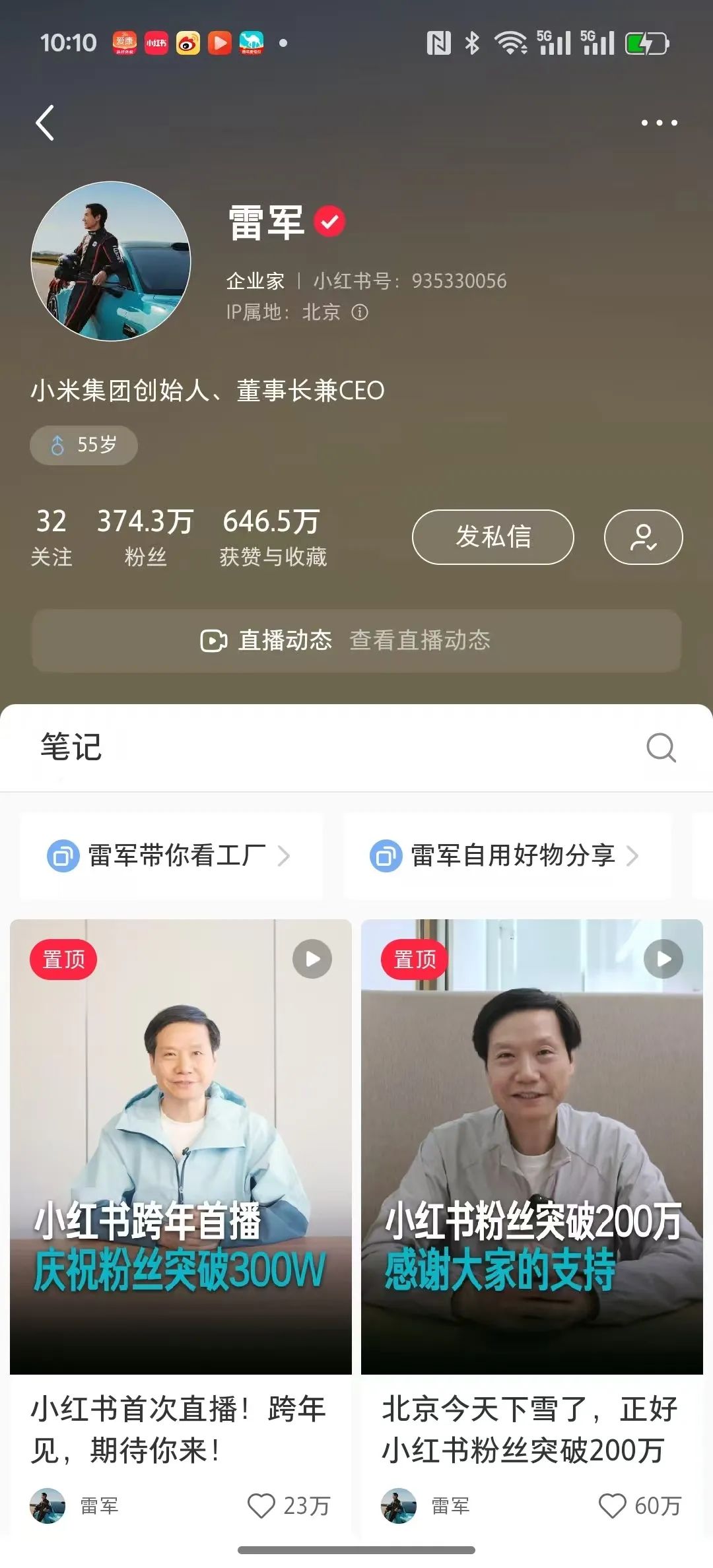Go back from this profile page

[45, 123]
